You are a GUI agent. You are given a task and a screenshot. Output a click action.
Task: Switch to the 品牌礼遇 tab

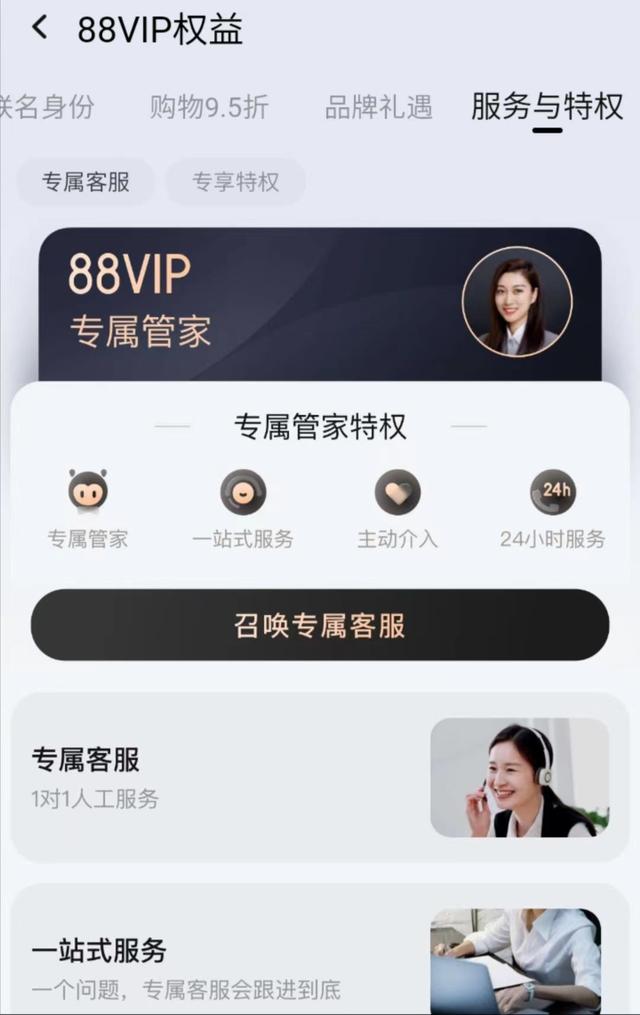click(x=379, y=107)
